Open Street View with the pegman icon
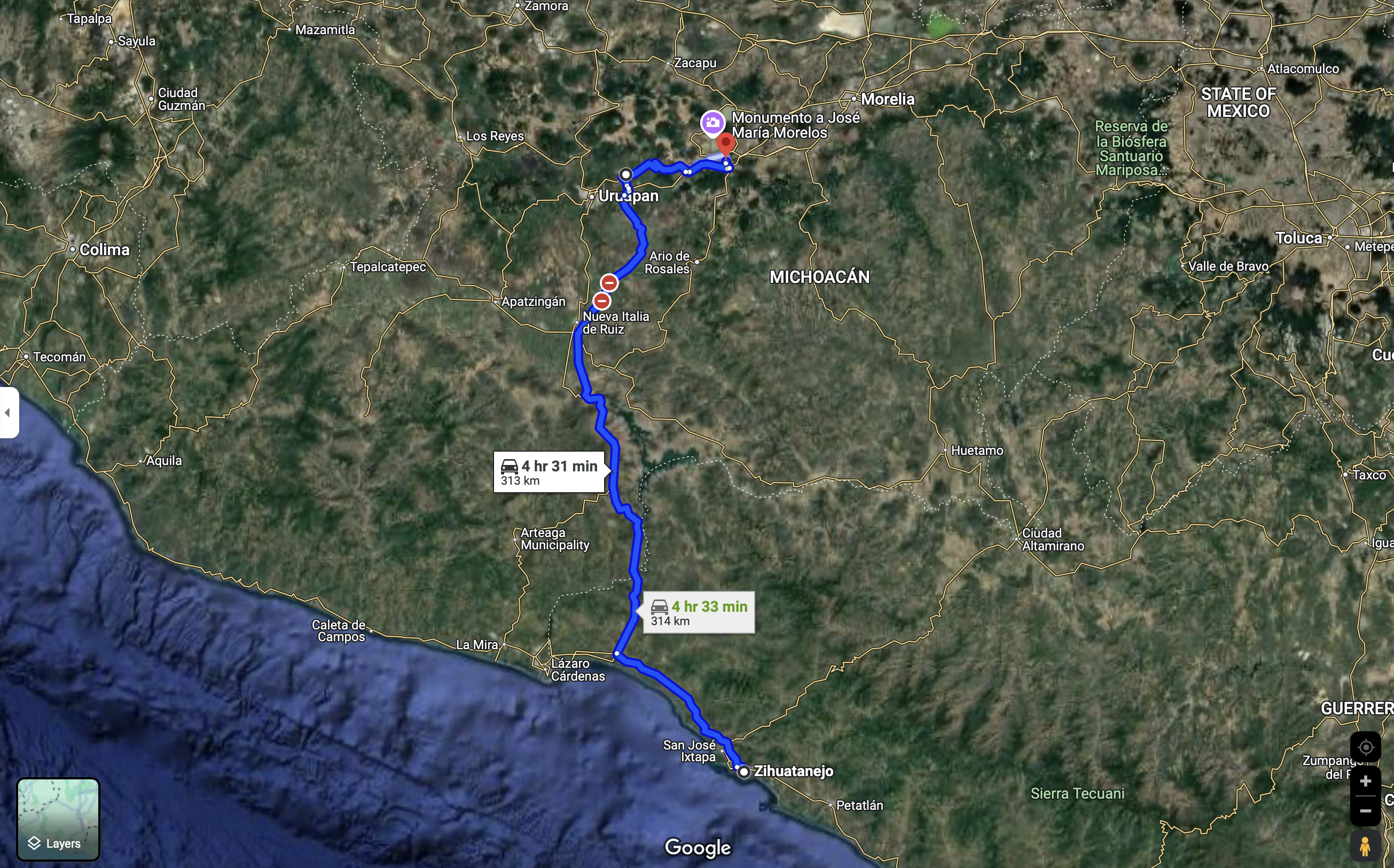The height and width of the screenshot is (868, 1394). (x=1365, y=846)
